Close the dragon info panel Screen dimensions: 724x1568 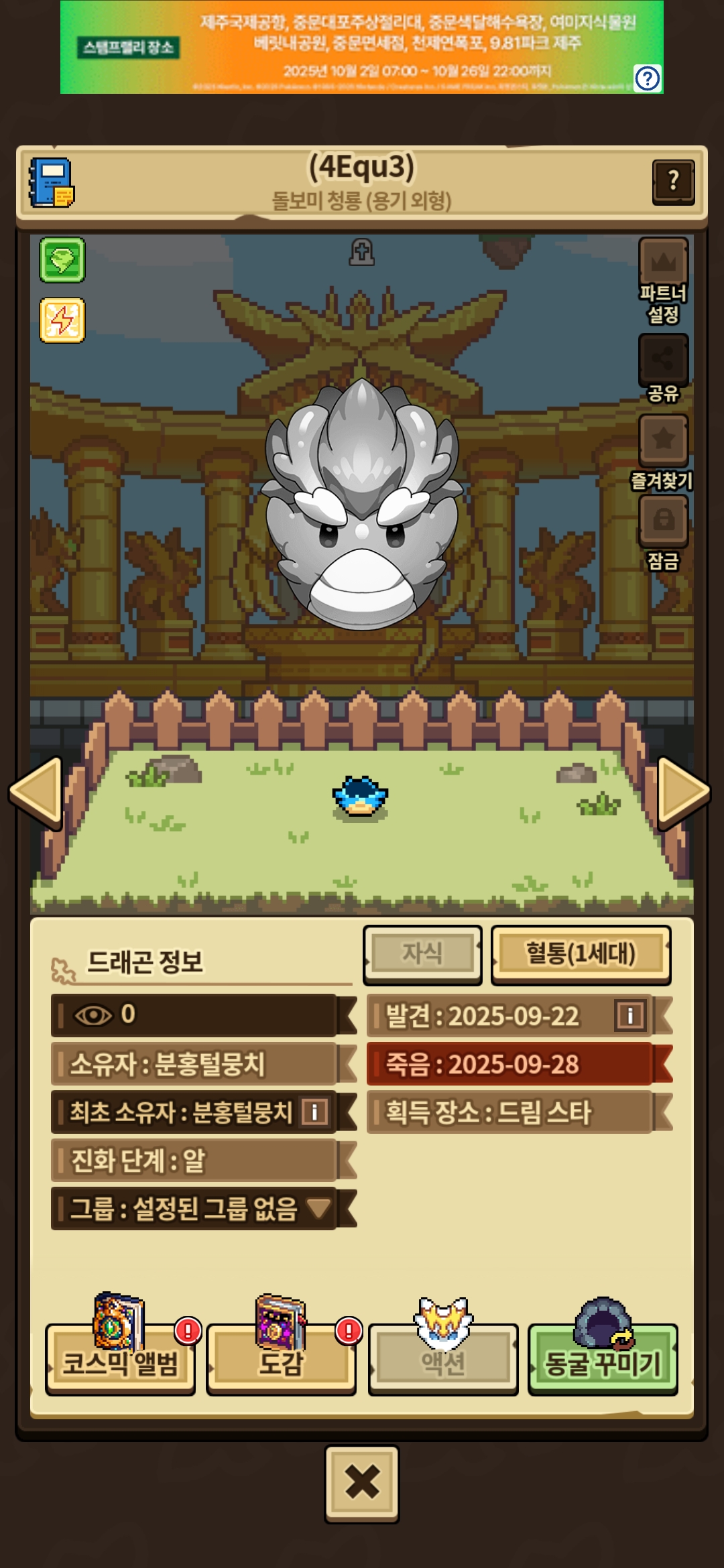tap(362, 1482)
